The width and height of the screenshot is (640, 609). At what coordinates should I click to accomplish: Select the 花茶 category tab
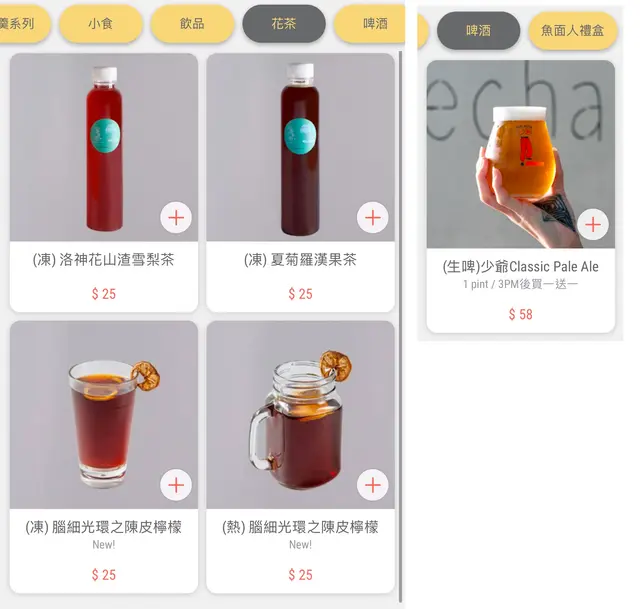coord(284,23)
